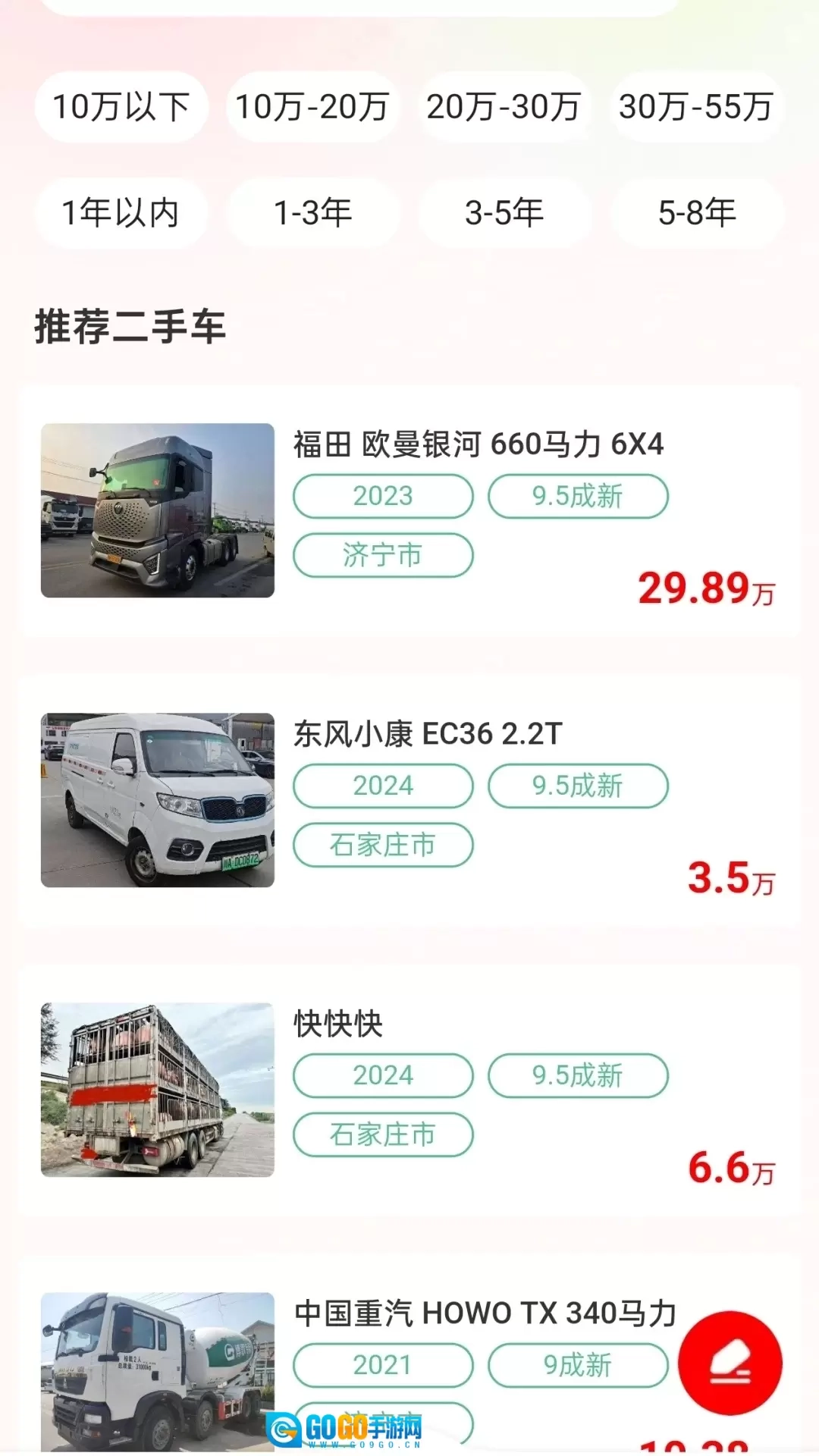Tap the 2023 year tag on 福田 listing

[x=382, y=495]
